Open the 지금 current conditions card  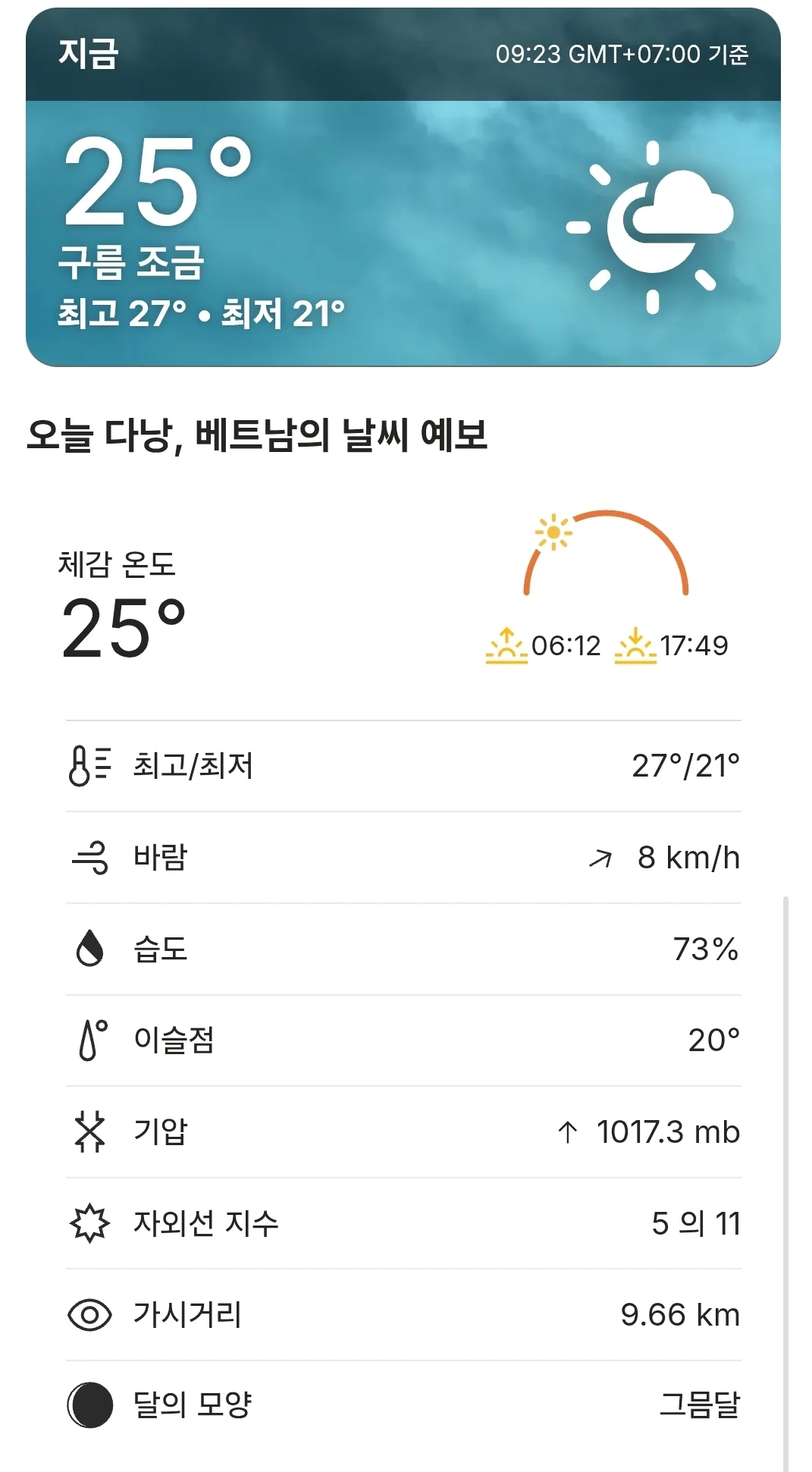click(403, 187)
